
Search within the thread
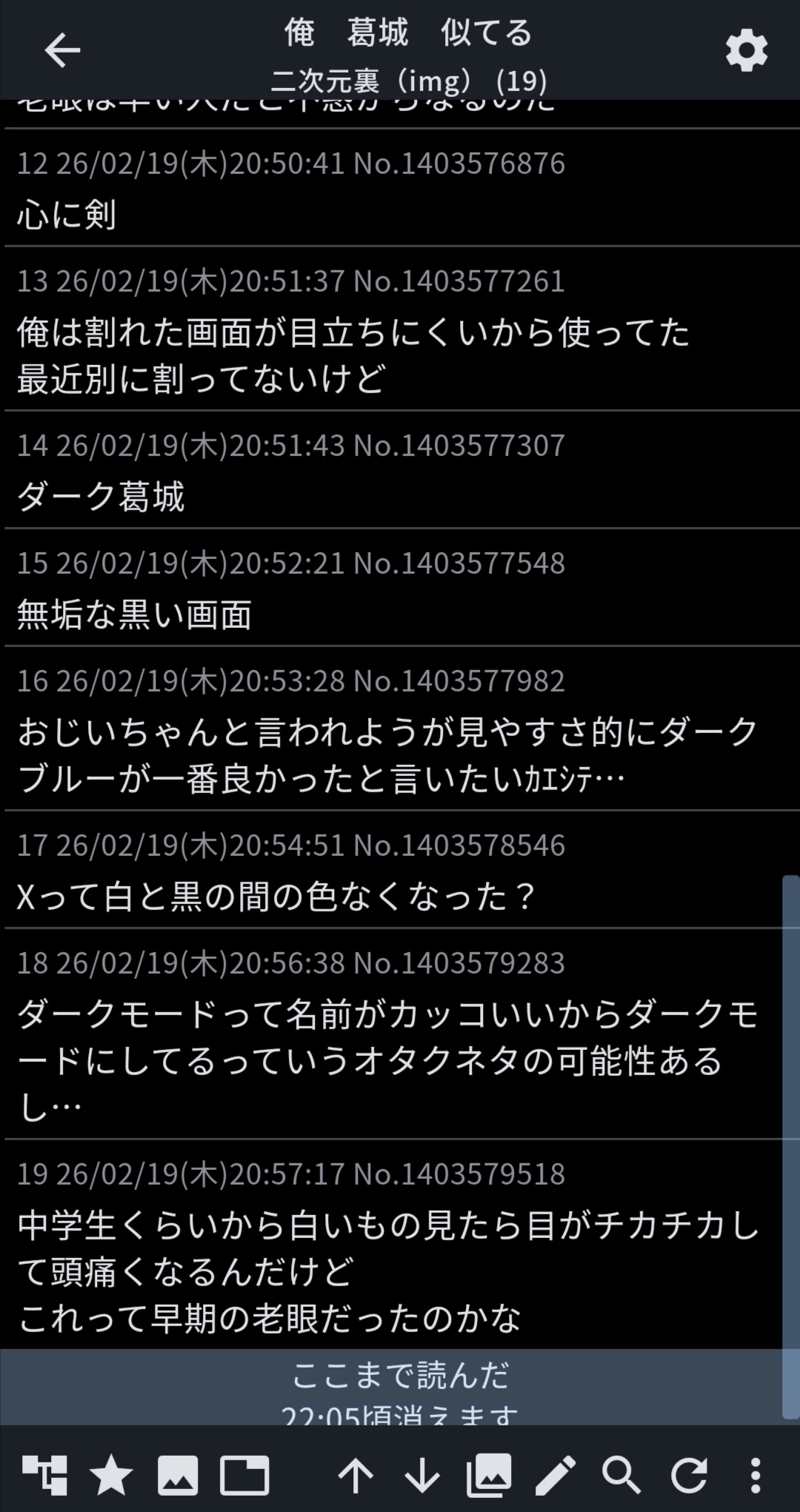[621, 1475]
